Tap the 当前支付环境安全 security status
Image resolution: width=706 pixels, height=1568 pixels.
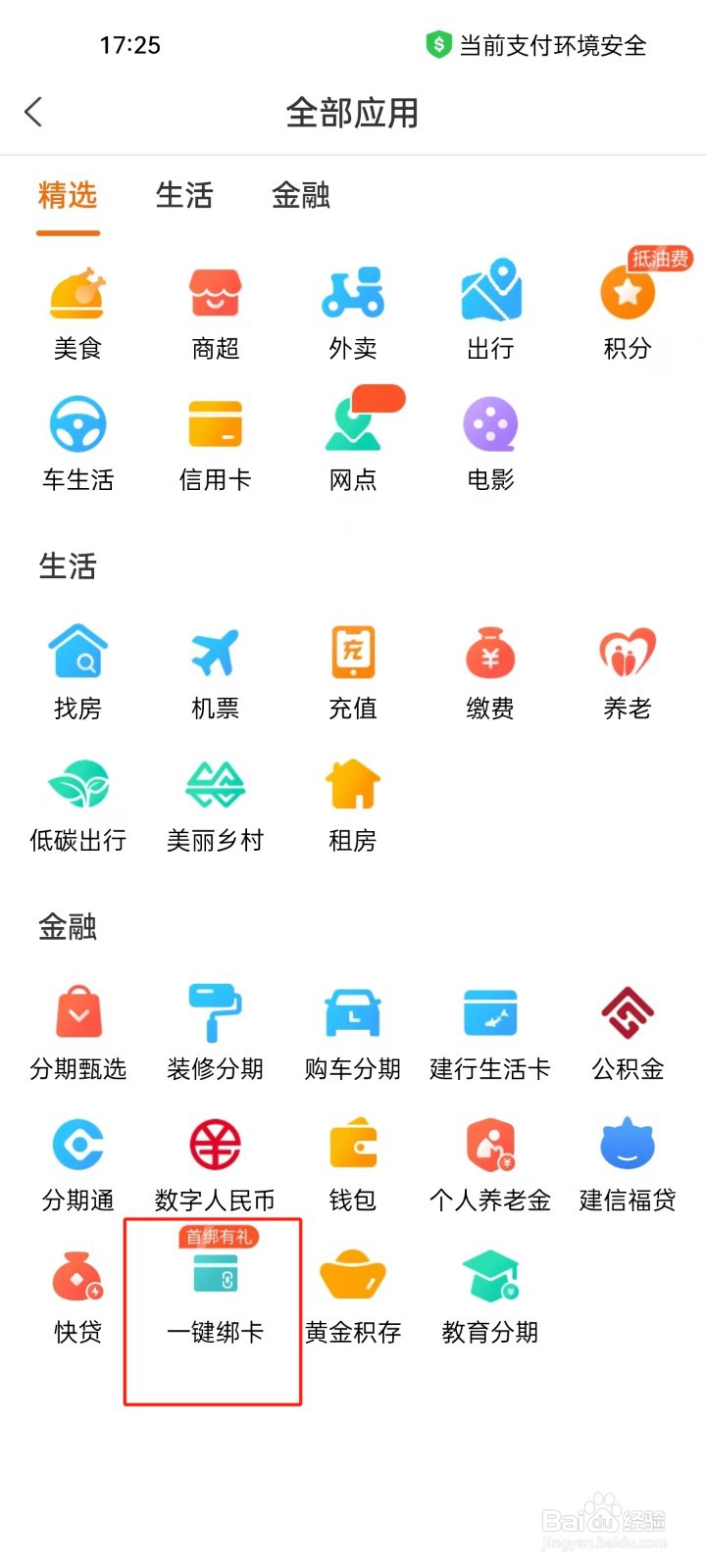537,44
